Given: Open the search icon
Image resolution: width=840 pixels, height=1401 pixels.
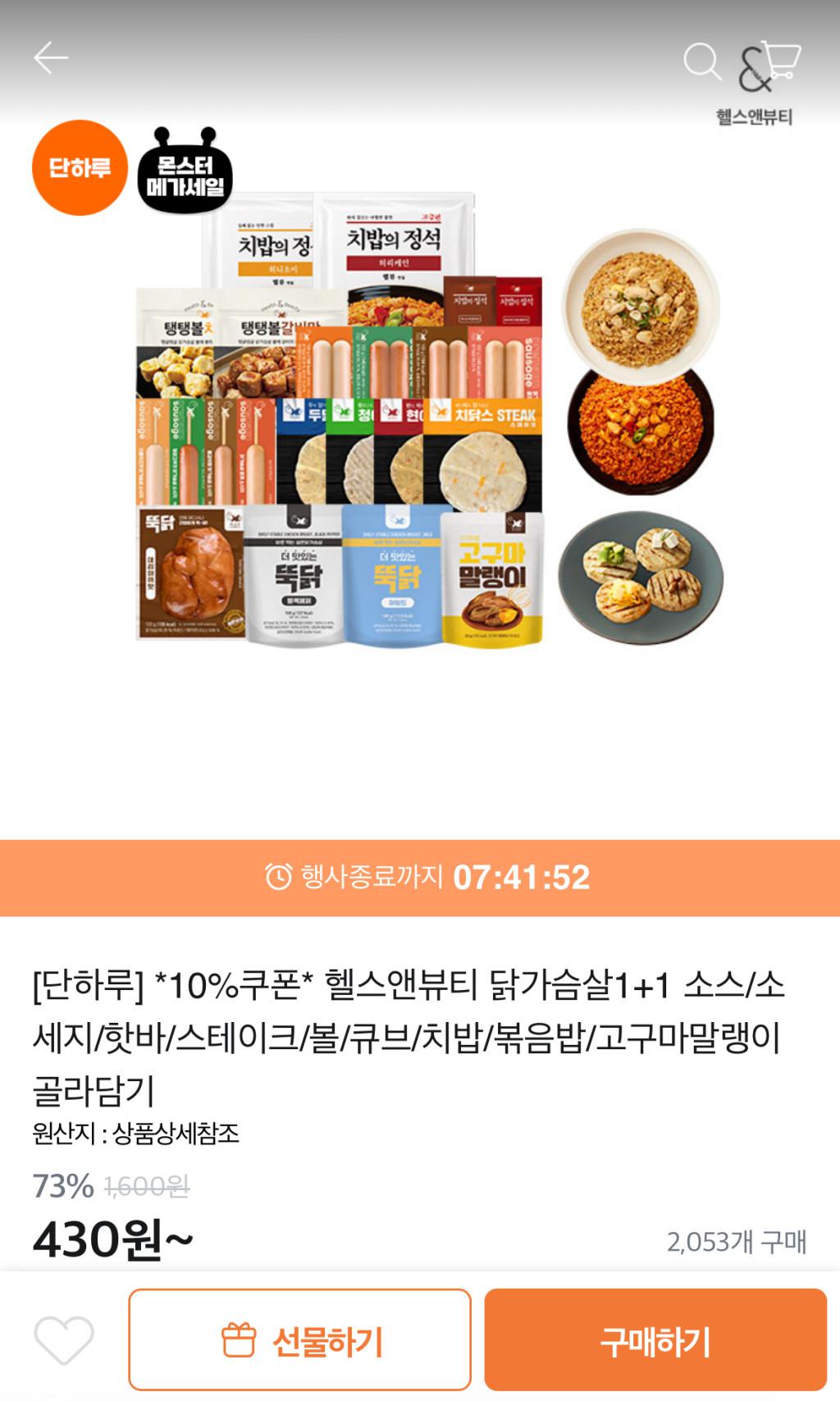Looking at the screenshot, I should [x=702, y=62].
